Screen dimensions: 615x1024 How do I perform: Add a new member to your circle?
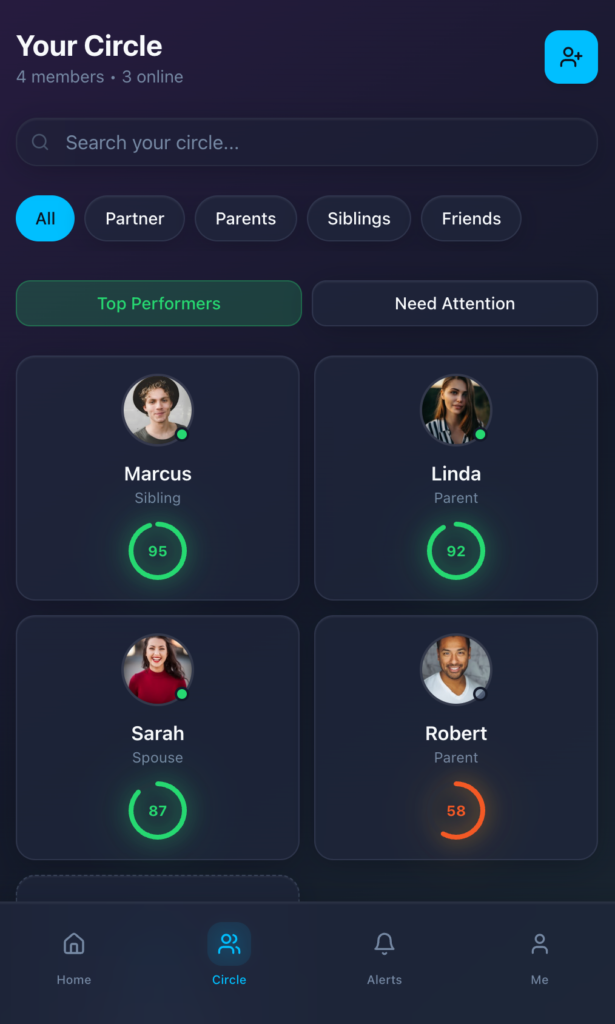[570, 57]
